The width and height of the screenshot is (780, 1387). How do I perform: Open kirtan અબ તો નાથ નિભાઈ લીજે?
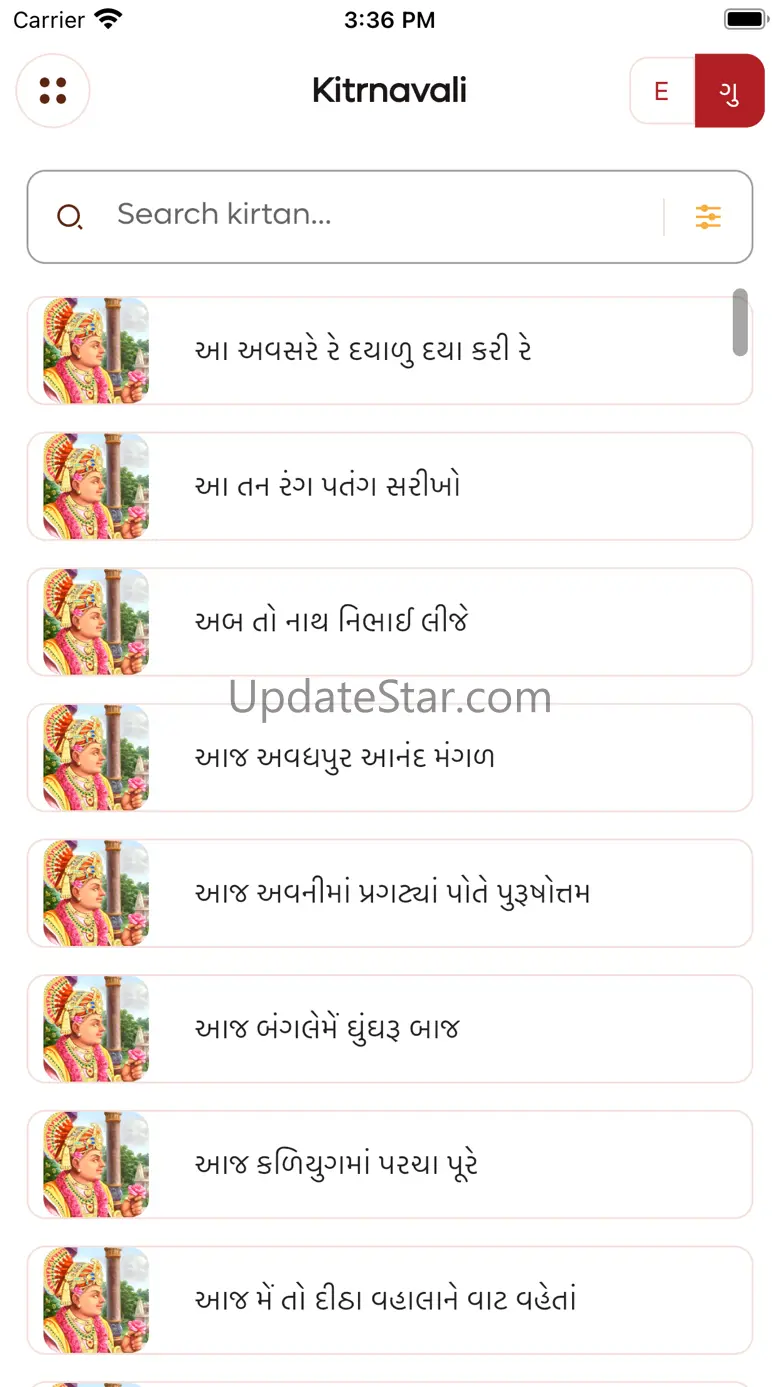tap(390, 622)
